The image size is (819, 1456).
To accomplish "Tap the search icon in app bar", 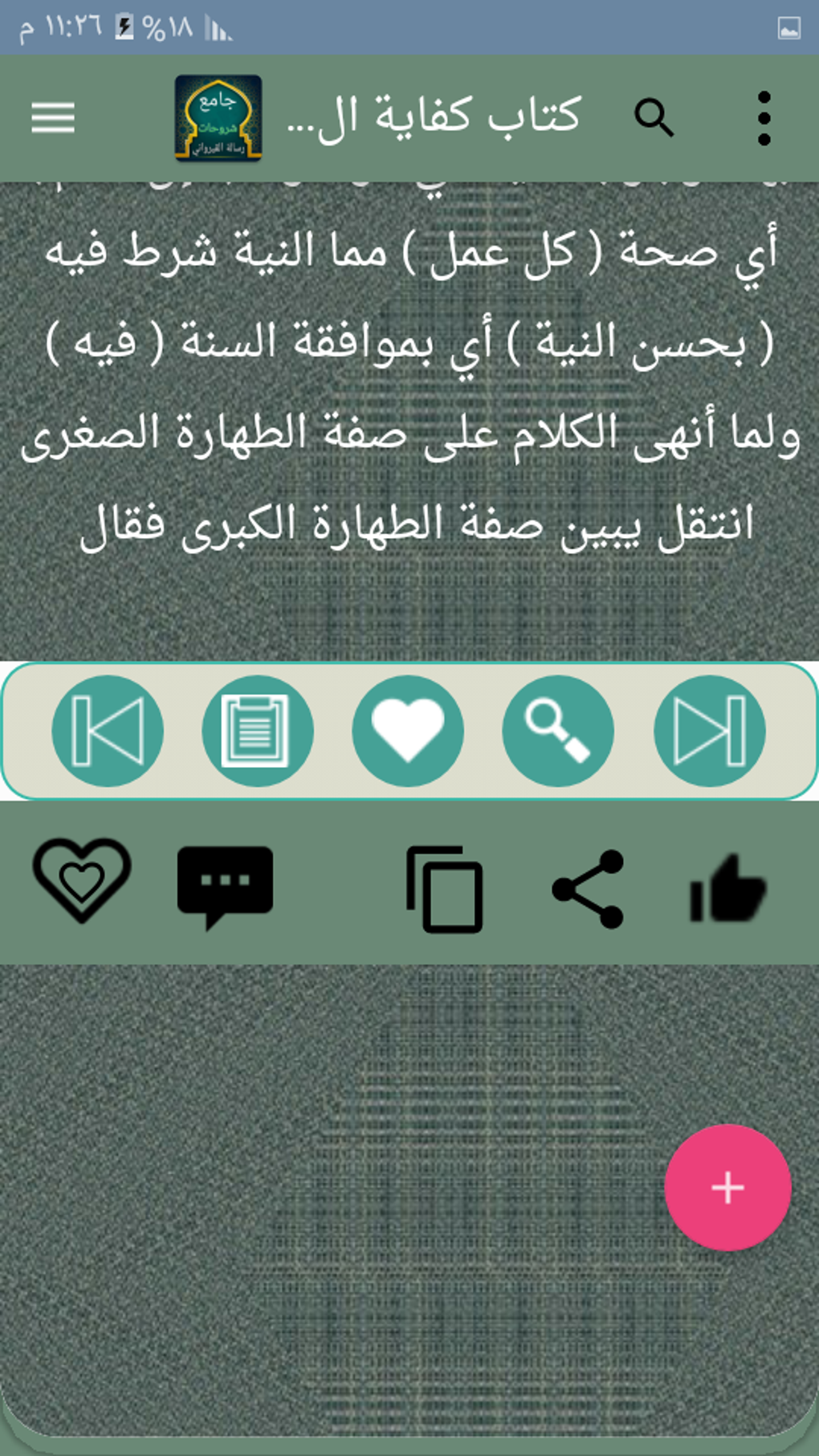I will click(654, 118).
